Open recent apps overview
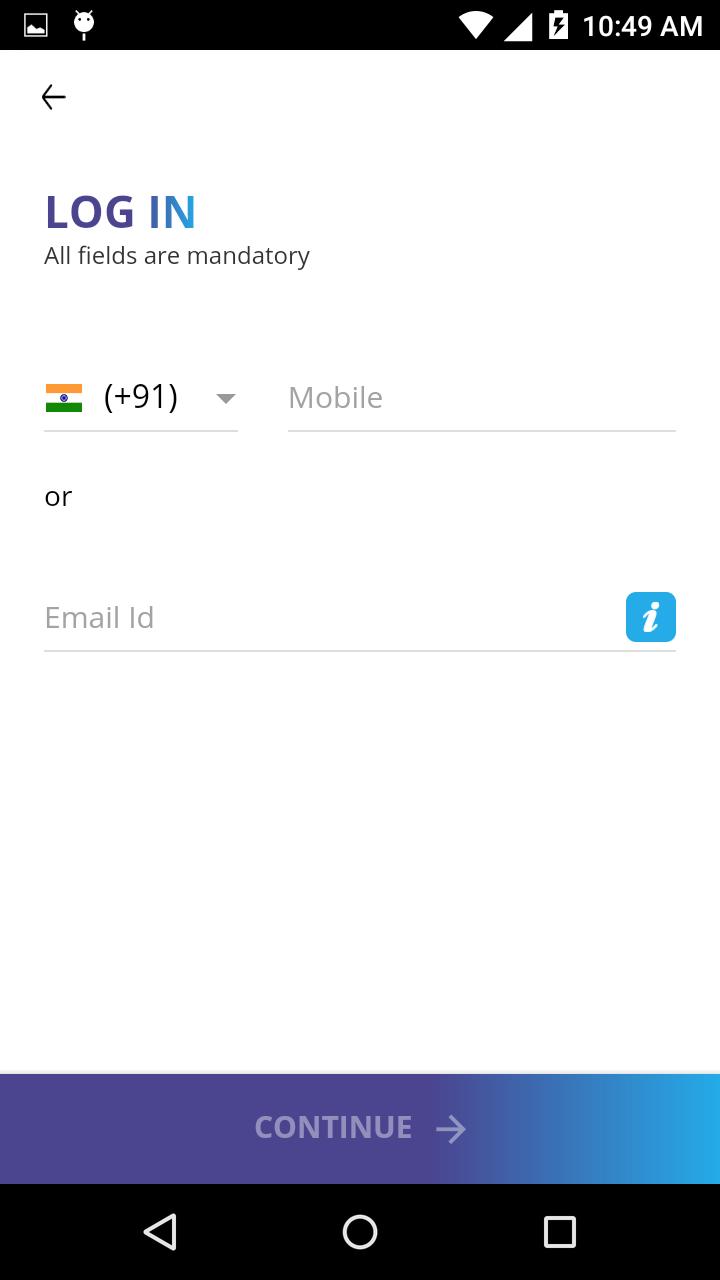Viewport: 720px width, 1280px height. click(x=560, y=1232)
